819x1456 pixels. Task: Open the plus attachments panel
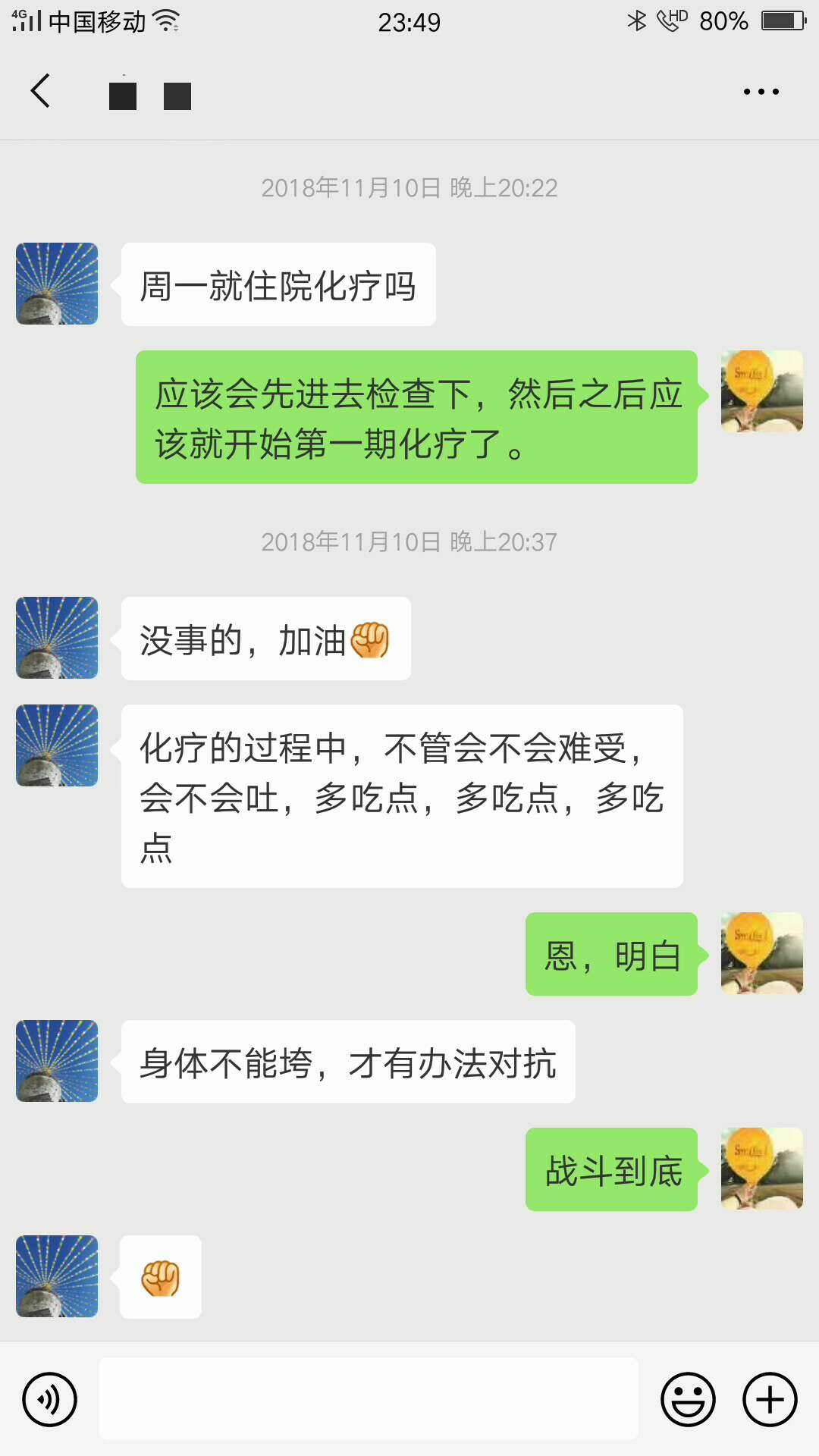click(x=770, y=1399)
